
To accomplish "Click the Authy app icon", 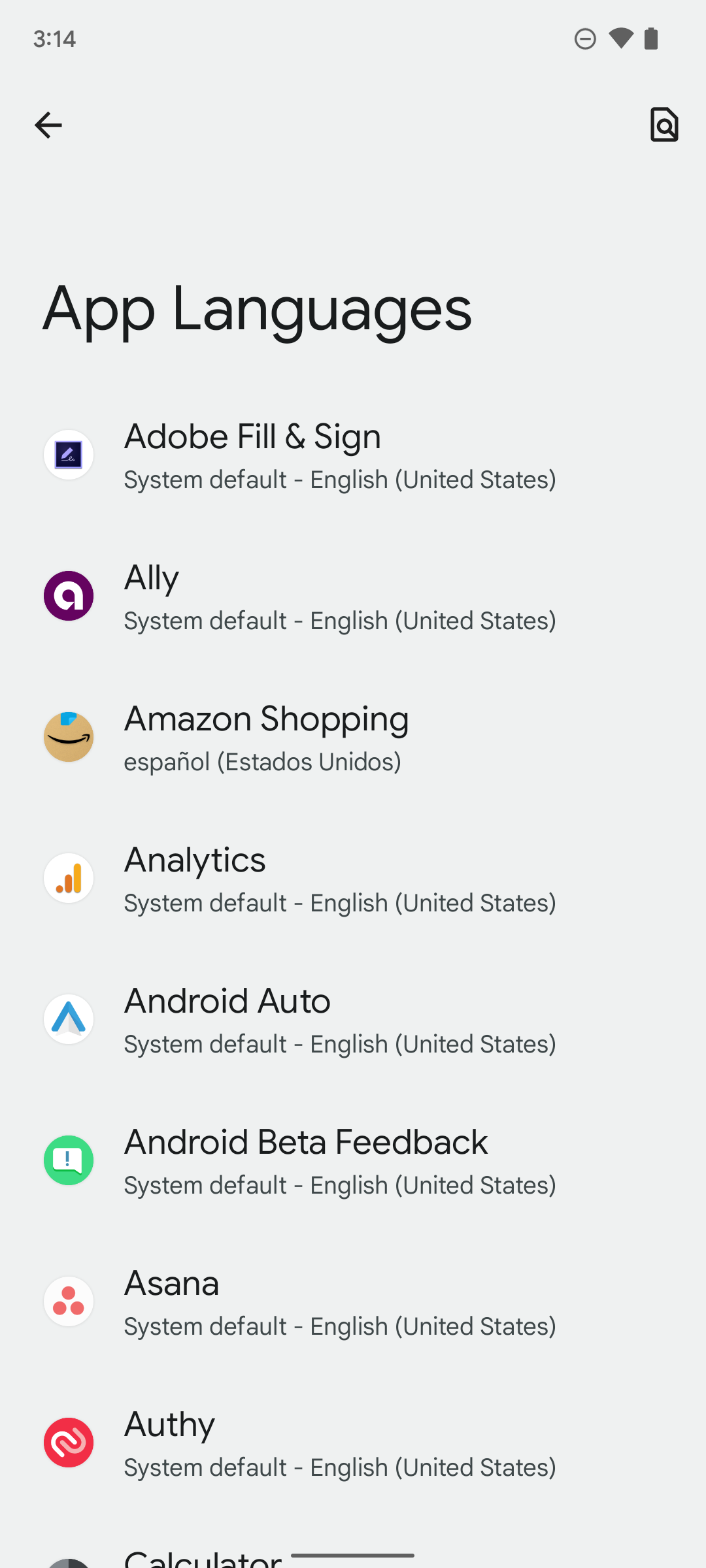I will (x=68, y=1443).
